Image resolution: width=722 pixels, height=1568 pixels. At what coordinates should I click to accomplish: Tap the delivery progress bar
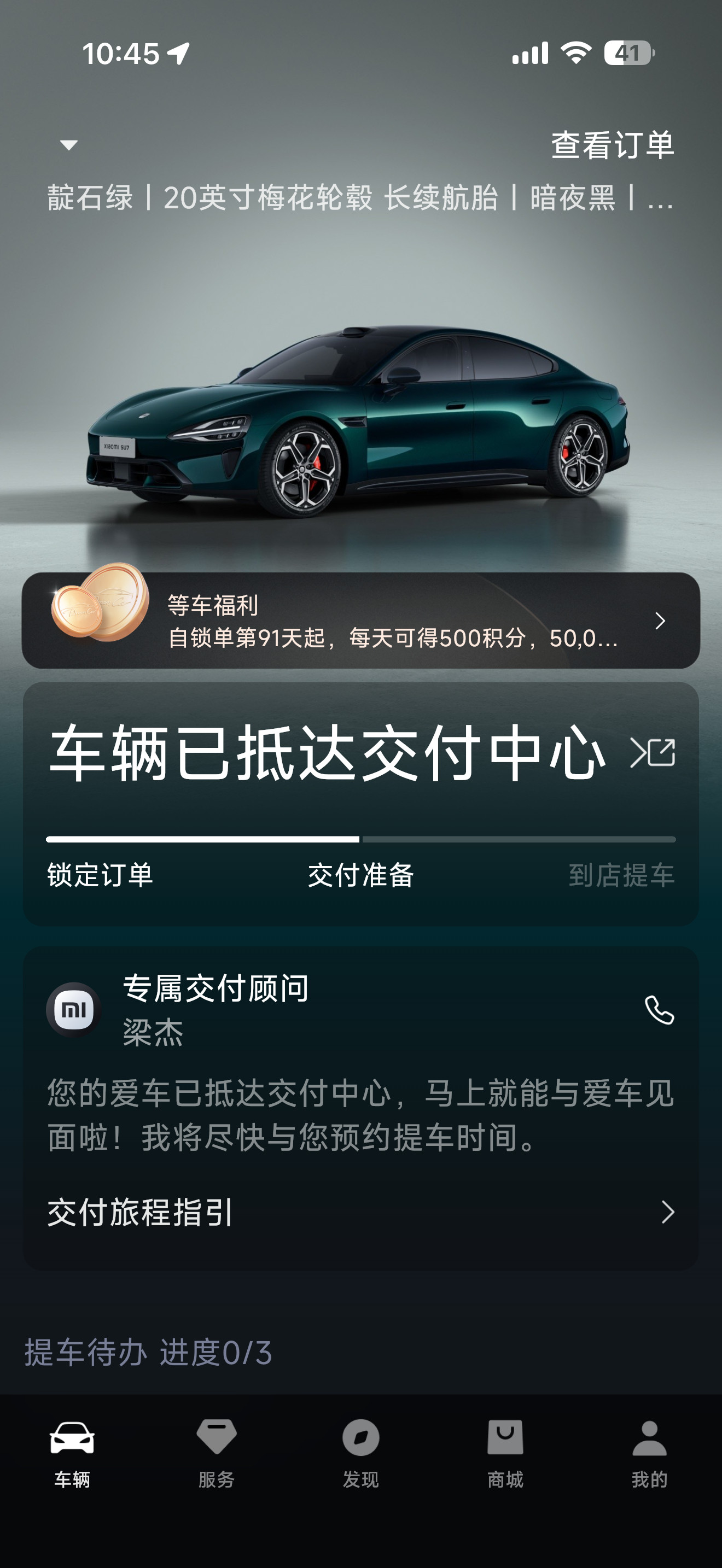click(361, 837)
